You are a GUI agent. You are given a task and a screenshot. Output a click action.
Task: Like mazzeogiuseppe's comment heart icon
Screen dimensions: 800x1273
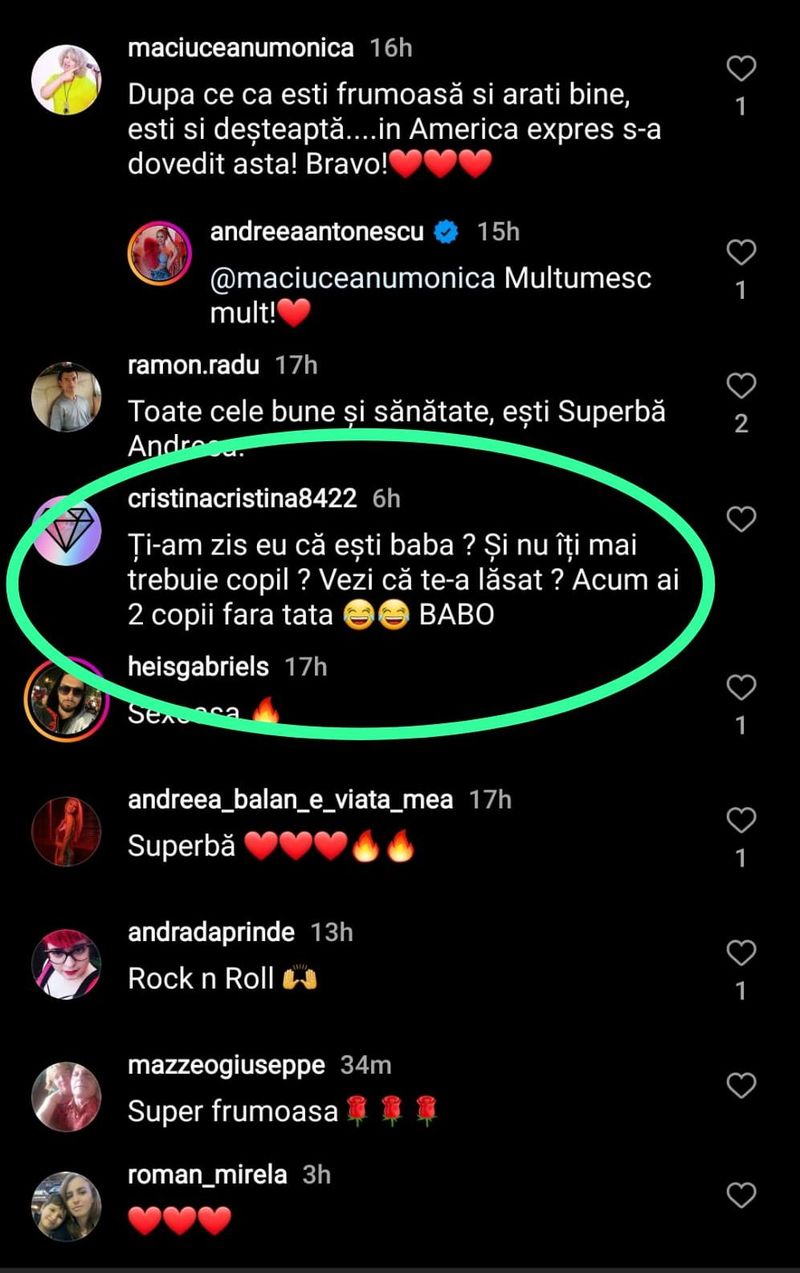pyautogui.click(x=740, y=1085)
